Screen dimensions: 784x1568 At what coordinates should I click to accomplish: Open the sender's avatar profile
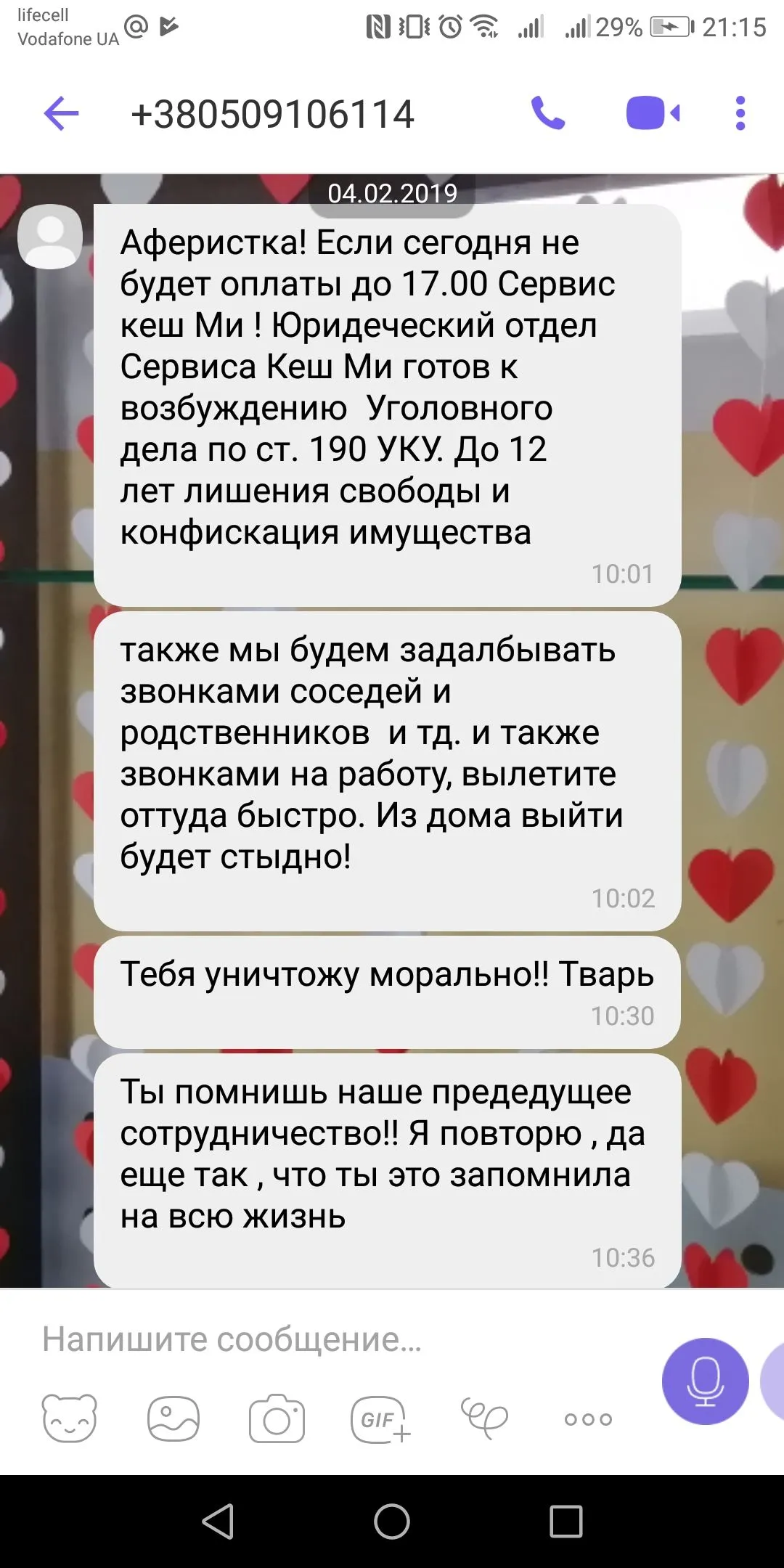pyautogui.click(x=50, y=237)
